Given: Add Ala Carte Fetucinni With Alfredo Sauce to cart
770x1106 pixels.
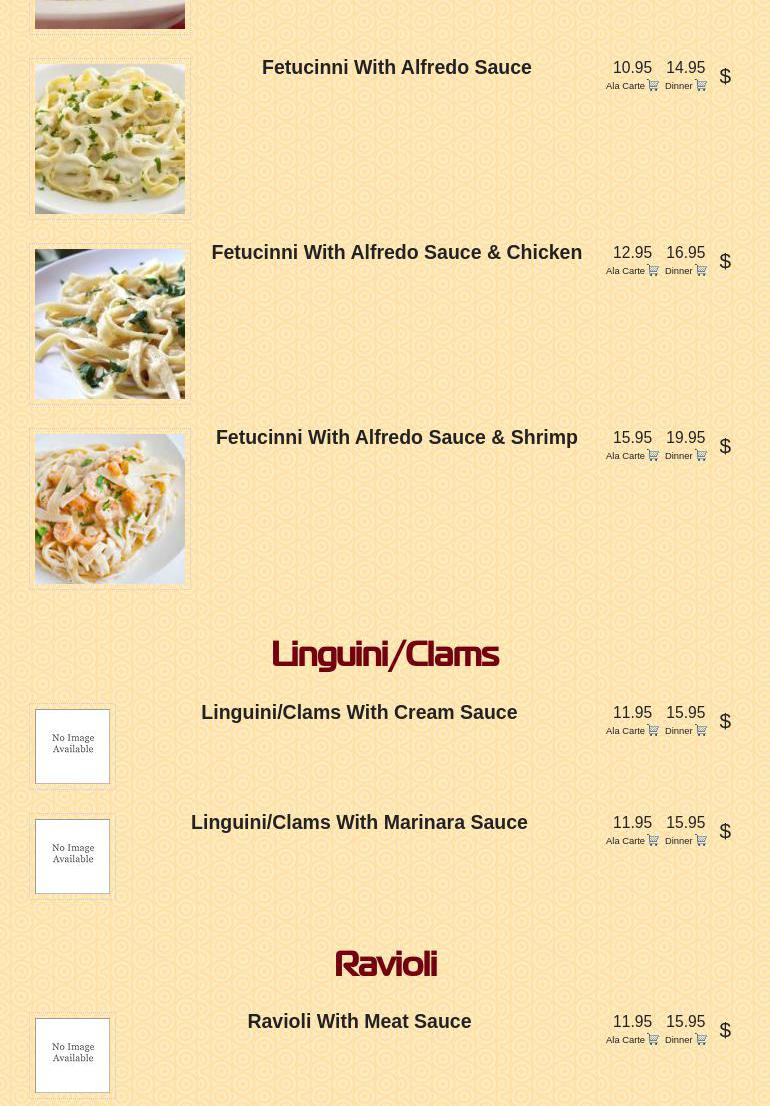Looking at the screenshot, I should pos(653,86).
